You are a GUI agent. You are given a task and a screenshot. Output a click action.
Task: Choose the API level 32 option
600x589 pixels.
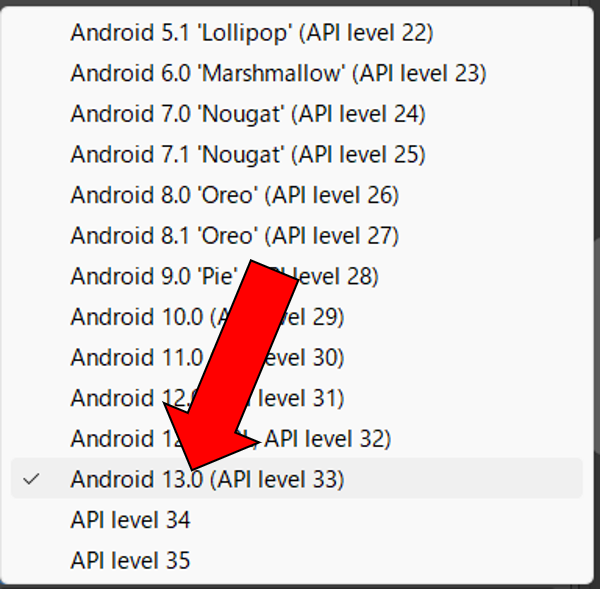click(x=330, y=439)
